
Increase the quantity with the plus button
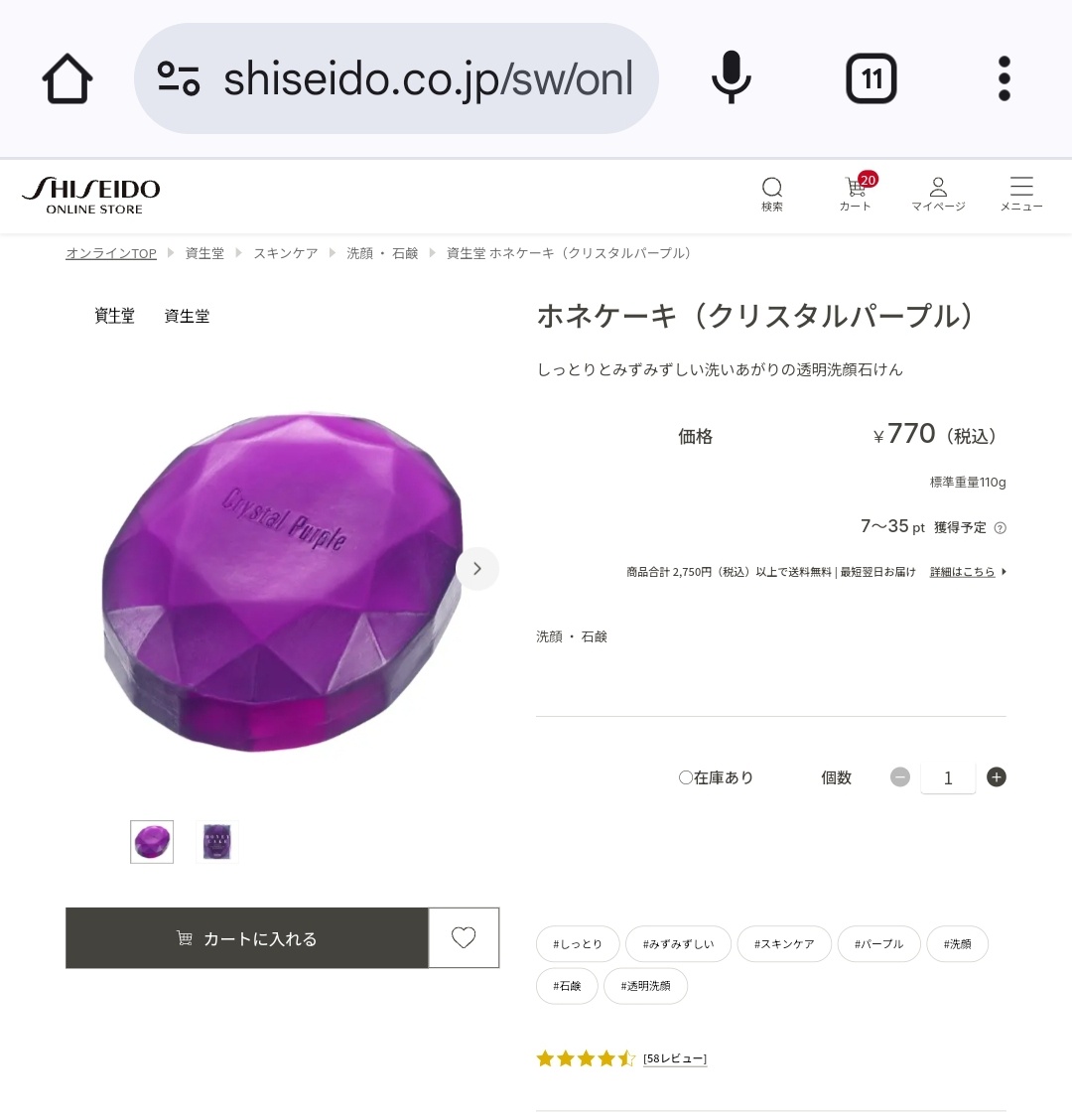point(997,776)
